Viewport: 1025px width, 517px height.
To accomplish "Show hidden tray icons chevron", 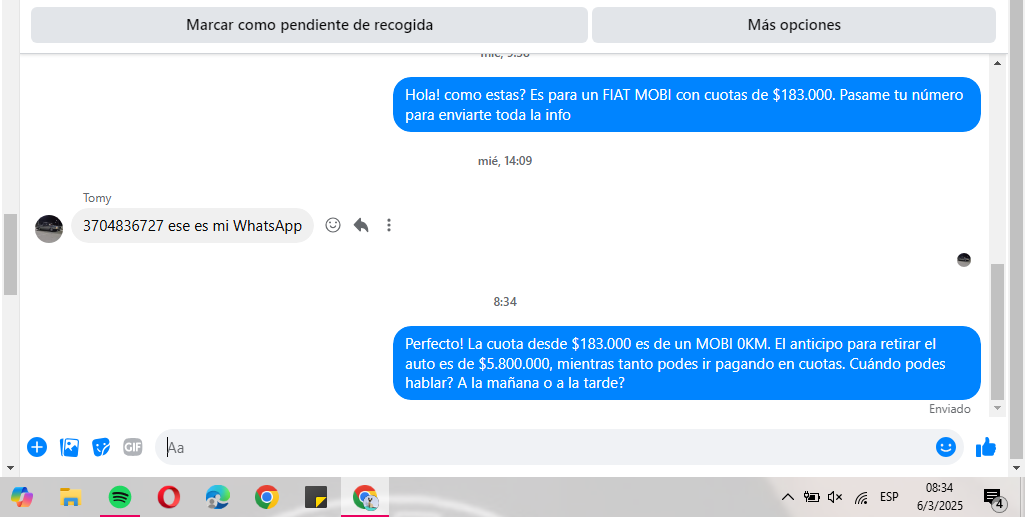I will [788, 497].
